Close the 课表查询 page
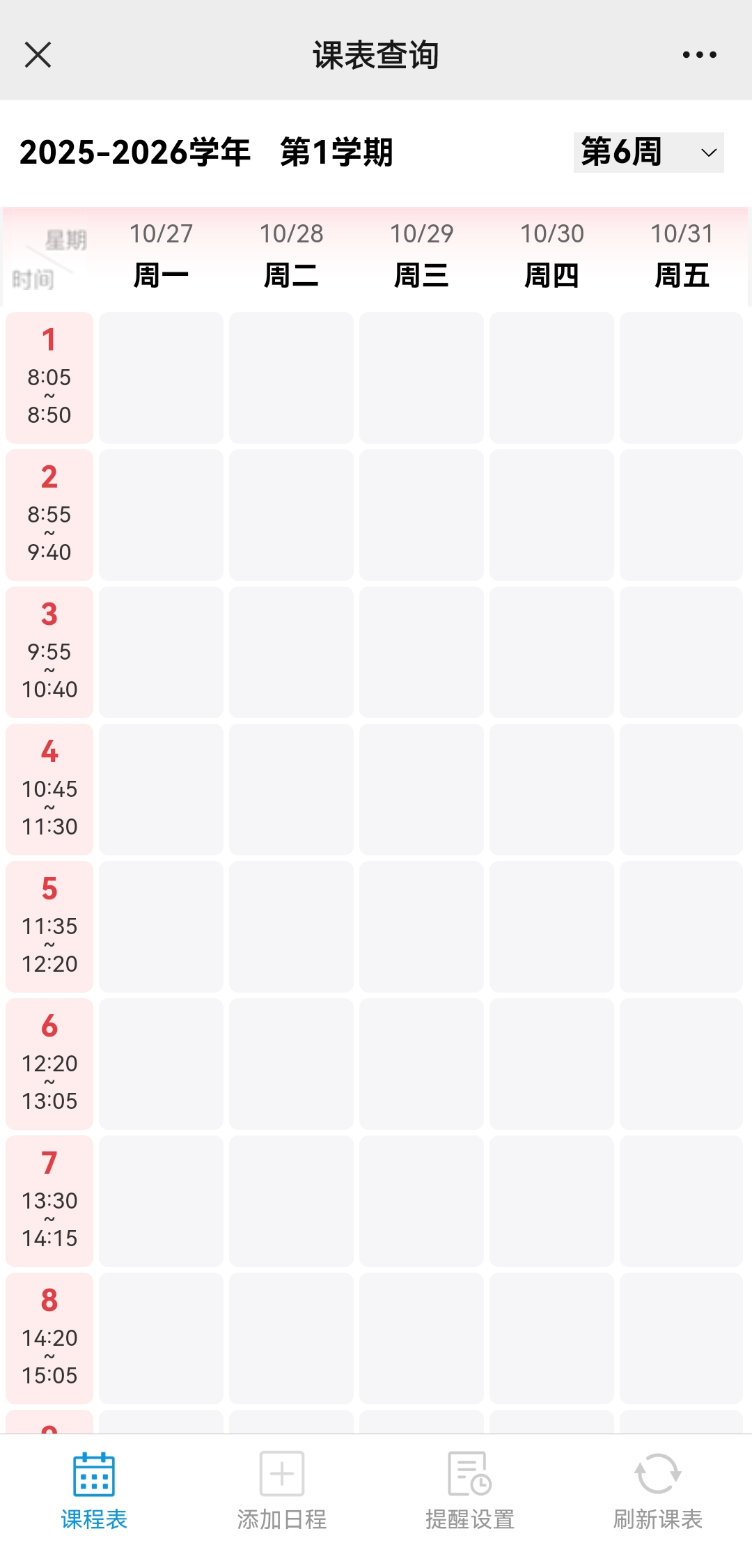 point(38,54)
